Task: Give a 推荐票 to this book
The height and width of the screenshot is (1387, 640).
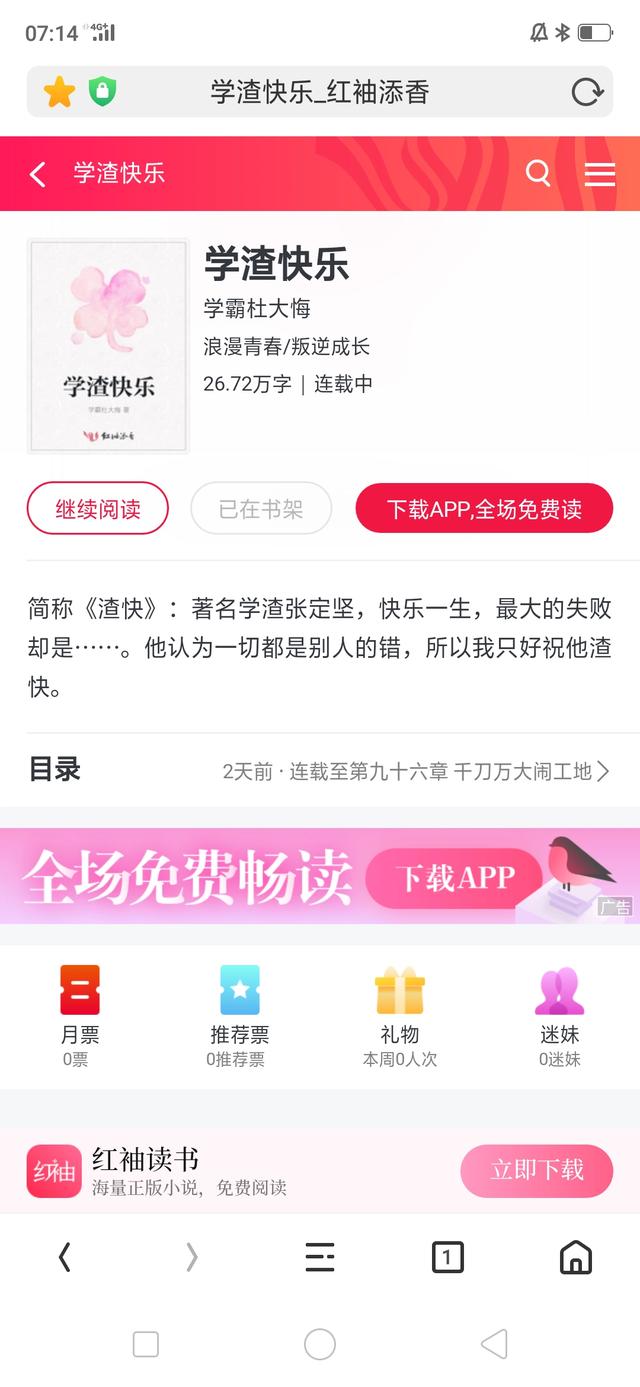Action: [x=239, y=1015]
